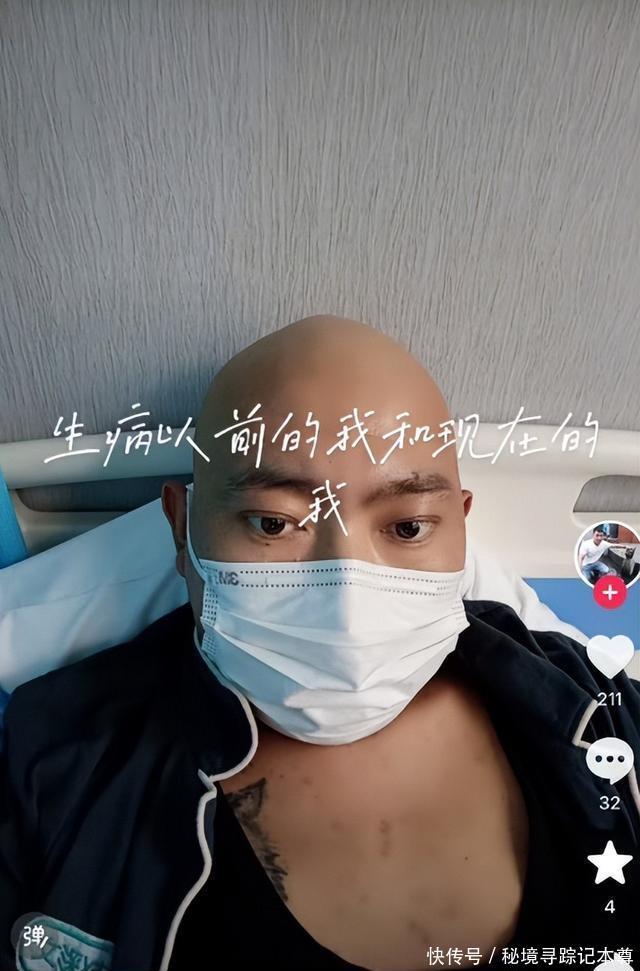Open the video author's profile avatar
This screenshot has width=640, height=971.
pos(608,552)
